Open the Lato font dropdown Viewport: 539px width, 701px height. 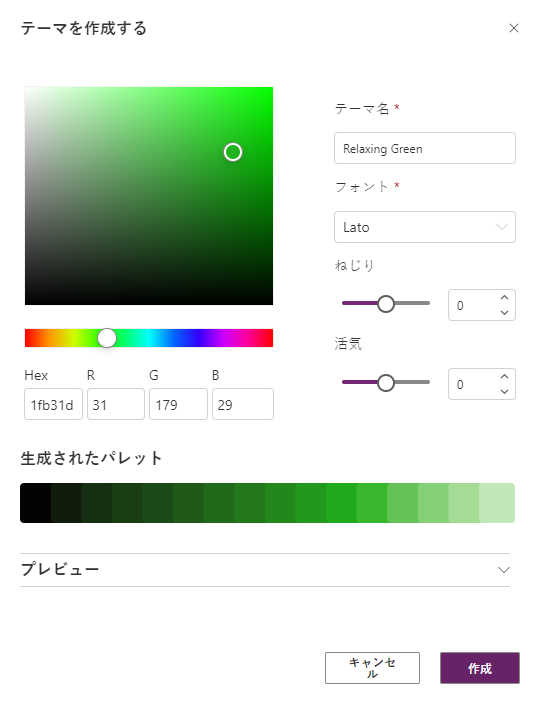[425, 227]
